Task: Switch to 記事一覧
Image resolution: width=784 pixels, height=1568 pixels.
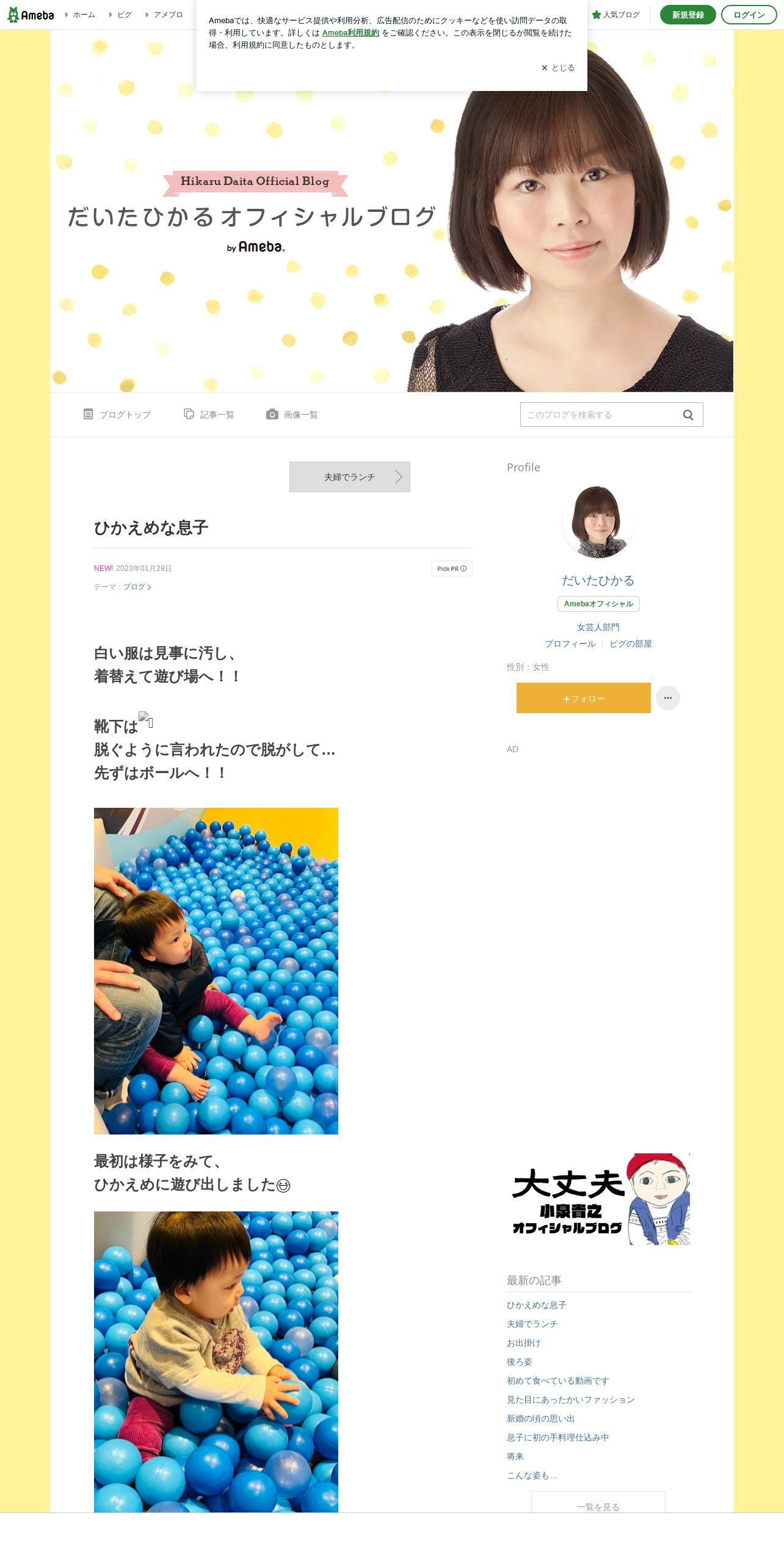Action: pyautogui.click(x=209, y=415)
